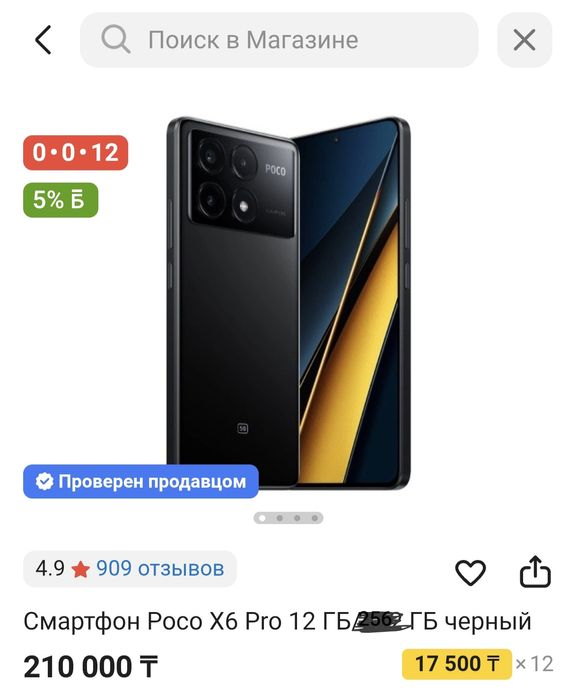Share this product listing
Screen dimensions: 577x699
pos(535,571)
